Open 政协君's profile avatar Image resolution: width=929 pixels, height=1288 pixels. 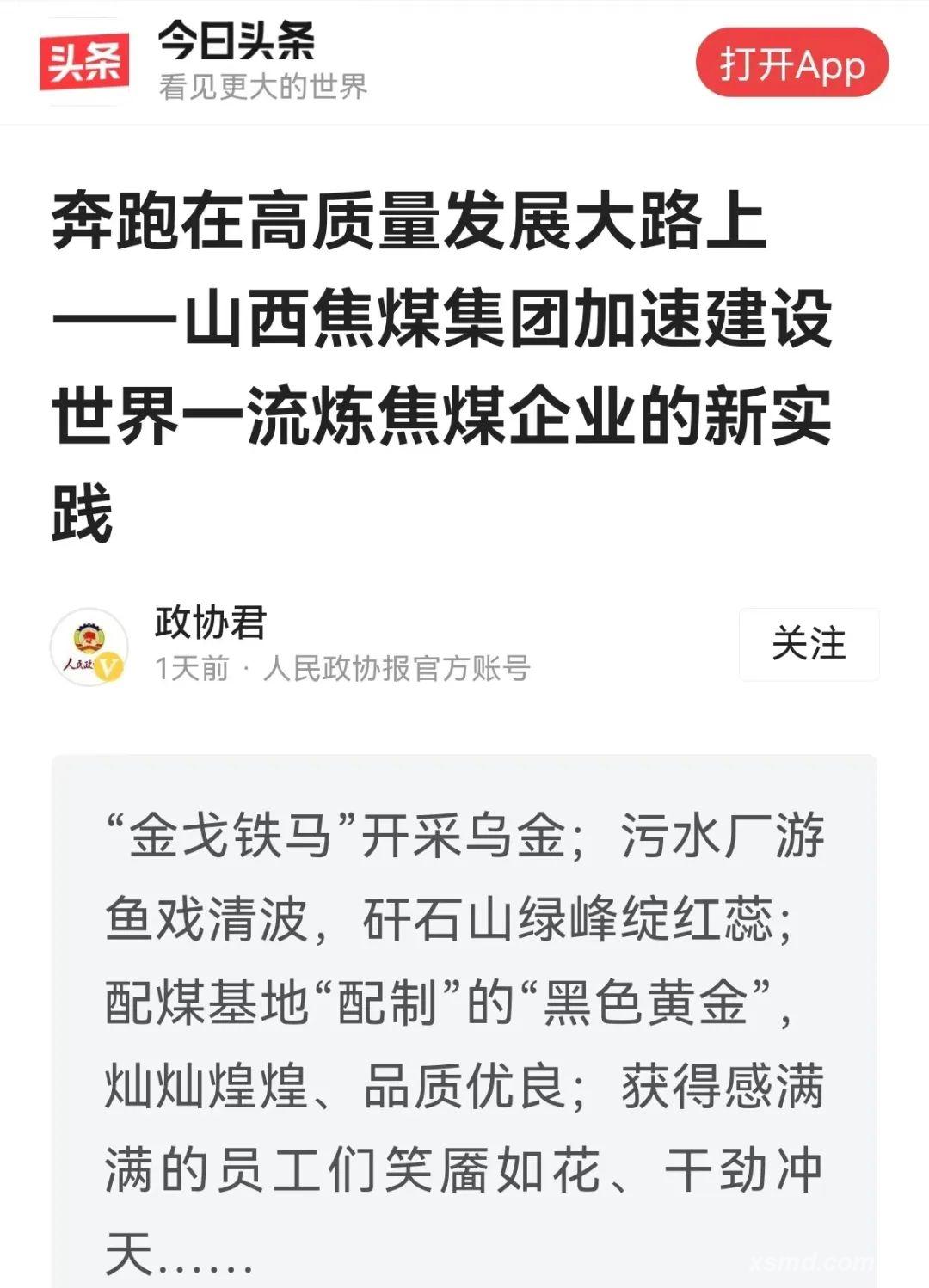pyautogui.click(x=89, y=647)
